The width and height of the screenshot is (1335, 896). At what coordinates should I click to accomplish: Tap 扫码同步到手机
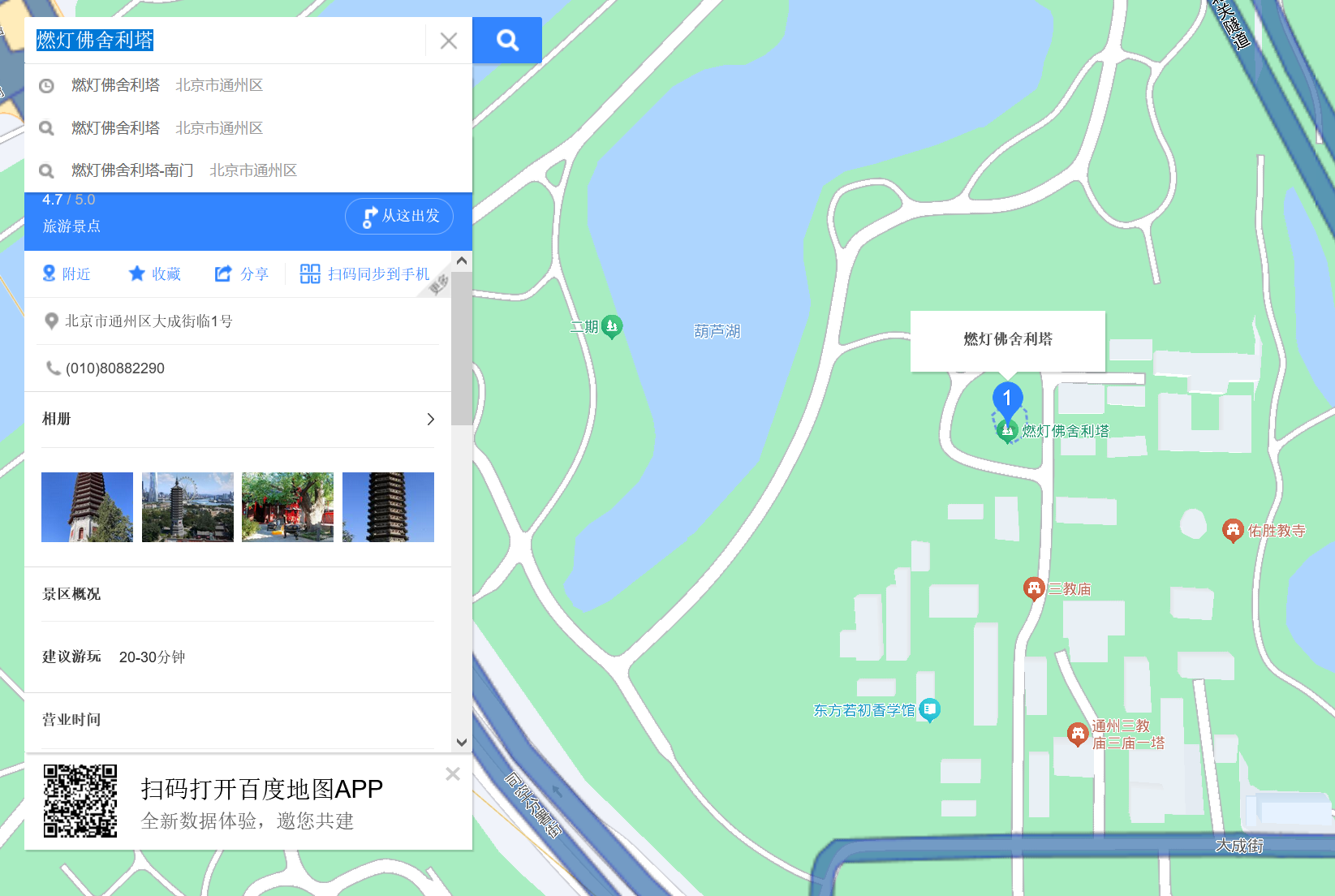point(365,274)
